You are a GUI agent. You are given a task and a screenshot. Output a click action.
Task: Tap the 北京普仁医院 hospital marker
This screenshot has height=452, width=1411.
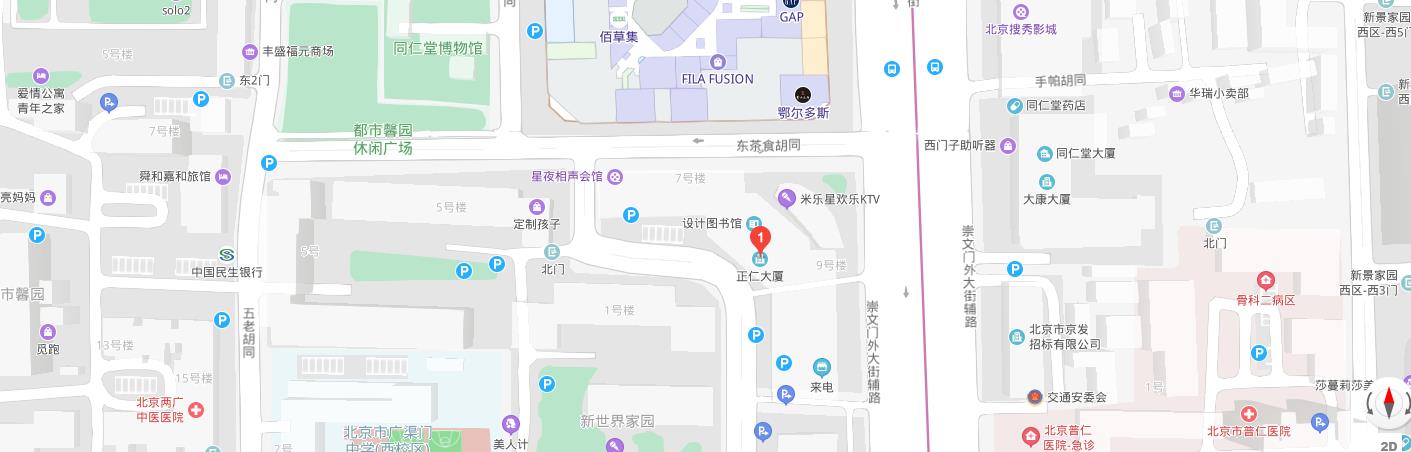click(1248, 414)
